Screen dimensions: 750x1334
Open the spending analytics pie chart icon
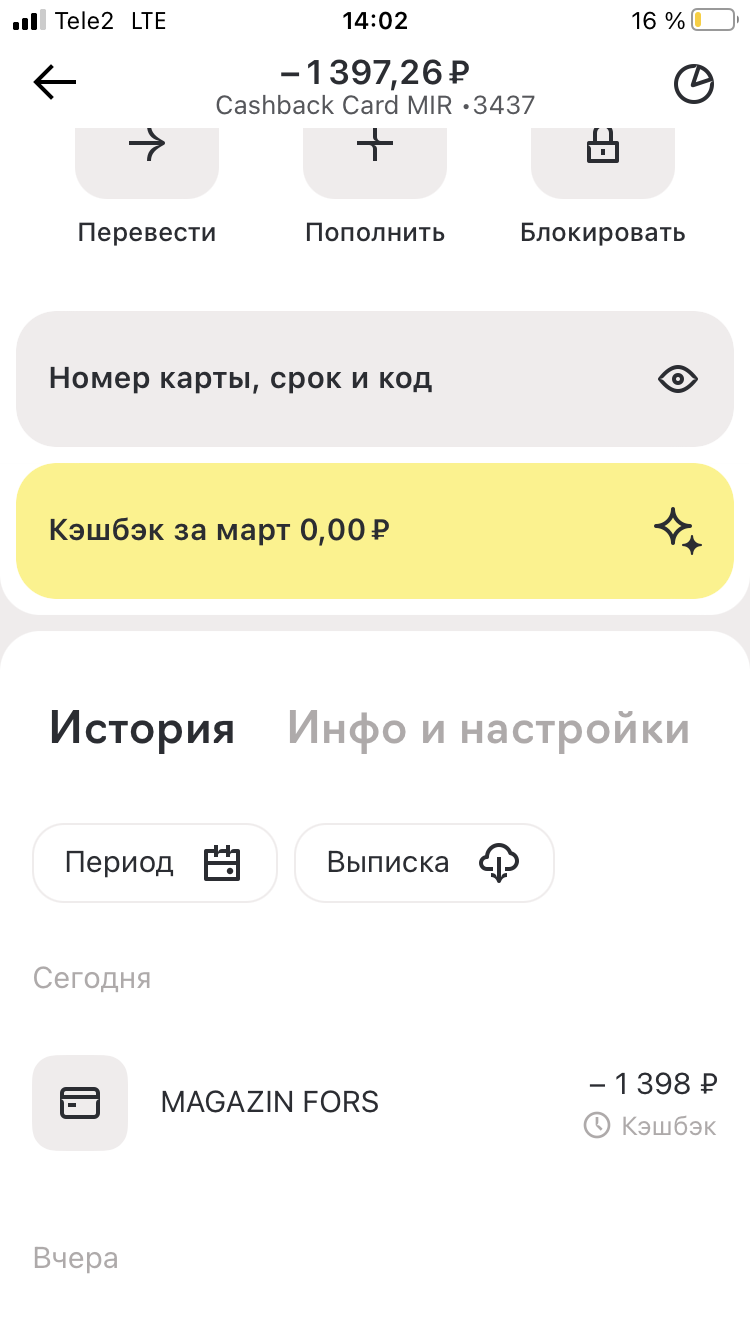pyautogui.click(x=694, y=85)
